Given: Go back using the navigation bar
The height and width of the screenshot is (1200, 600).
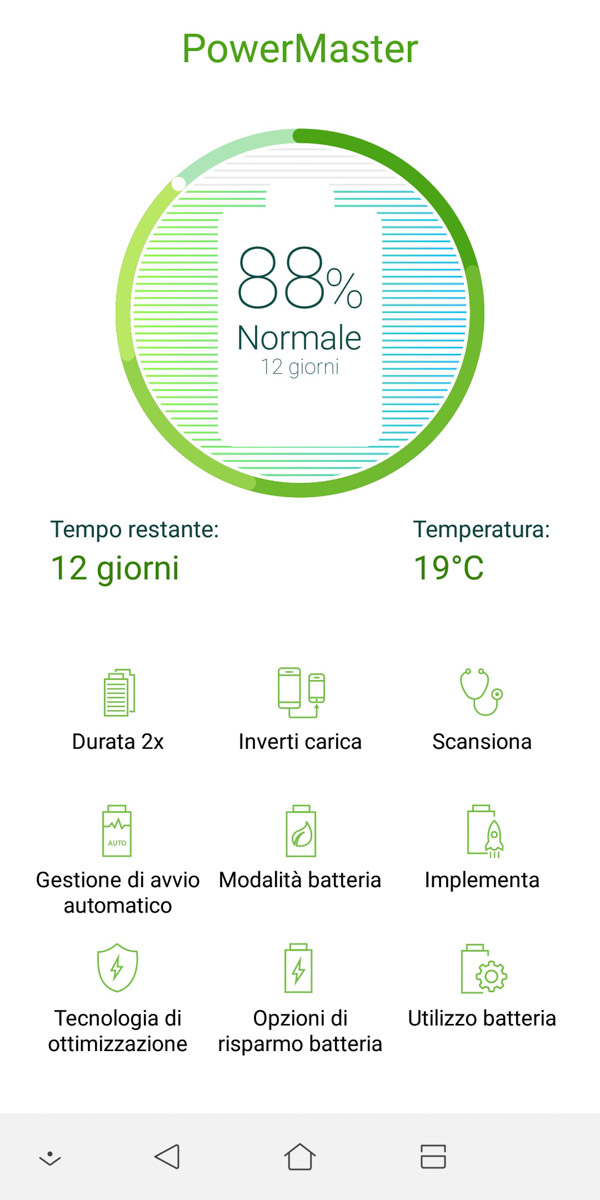Looking at the screenshot, I should pos(167,1157).
